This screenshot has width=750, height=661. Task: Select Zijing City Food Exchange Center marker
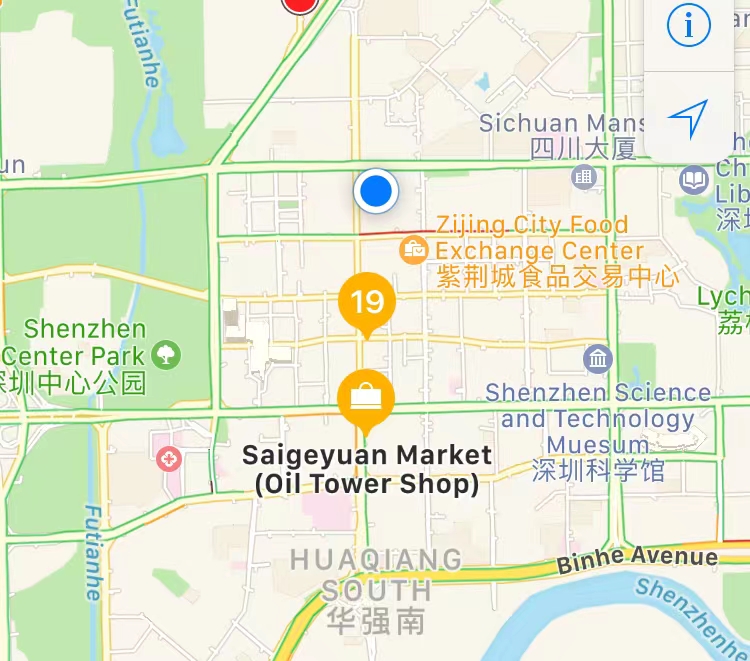pyautogui.click(x=412, y=250)
